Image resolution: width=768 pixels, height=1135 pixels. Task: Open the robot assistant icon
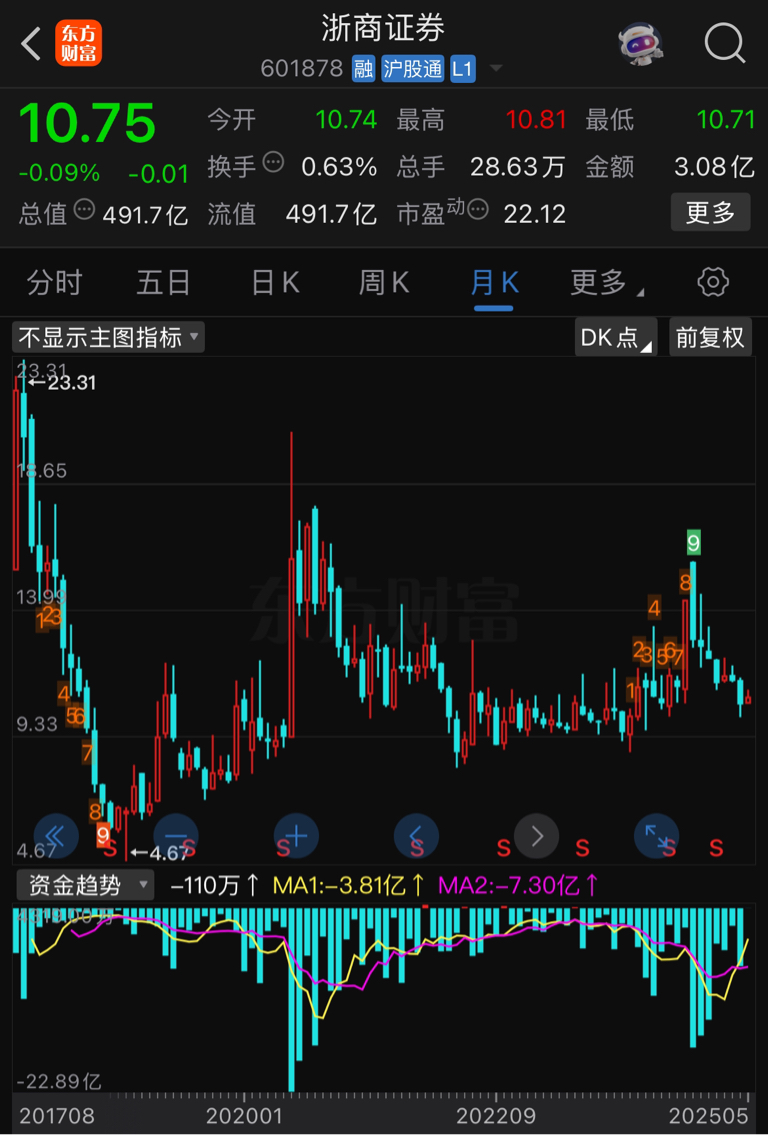pyautogui.click(x=641, y=44)
